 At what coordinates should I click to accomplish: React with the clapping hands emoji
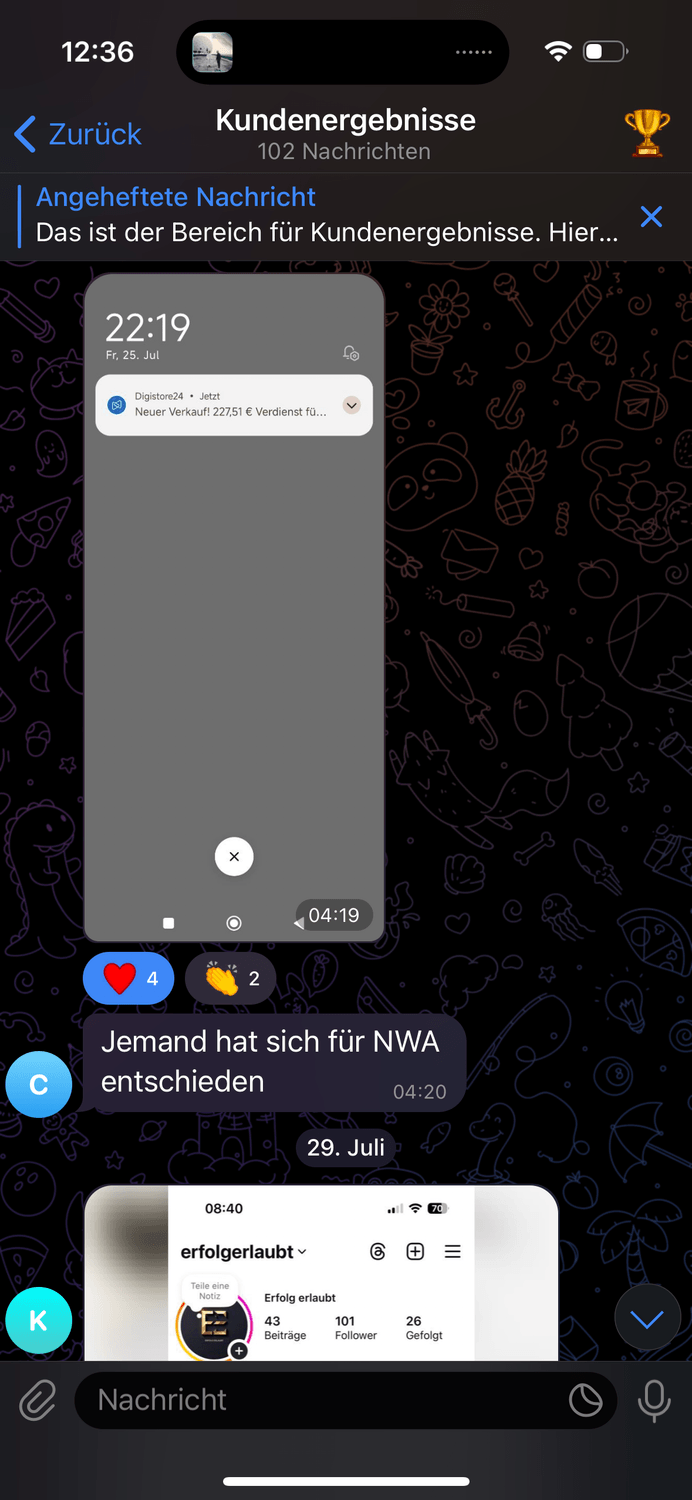pos(231,978)
